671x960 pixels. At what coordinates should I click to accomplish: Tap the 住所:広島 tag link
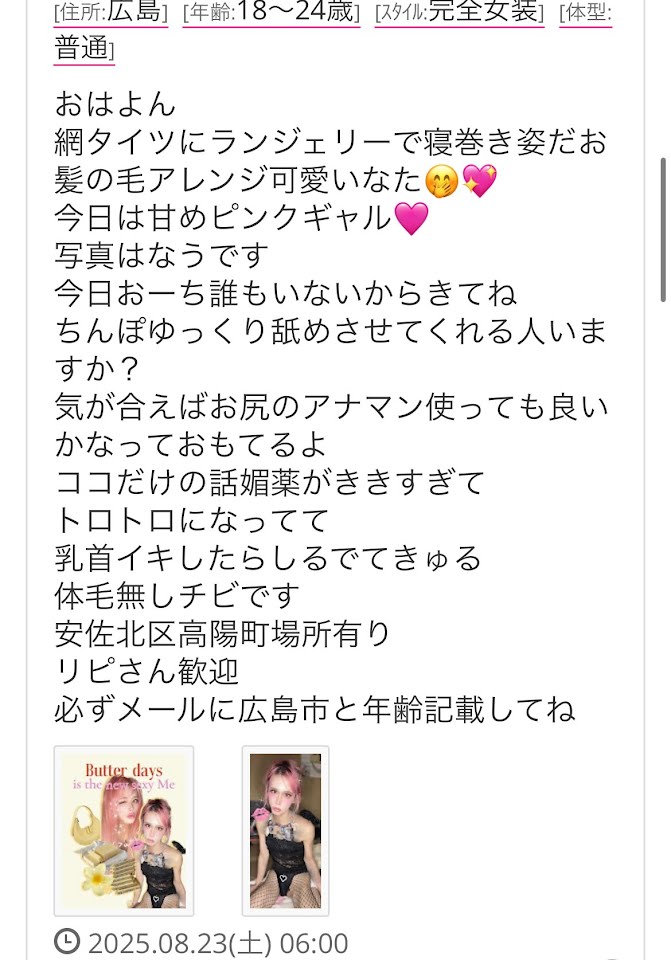pos(113,14)
